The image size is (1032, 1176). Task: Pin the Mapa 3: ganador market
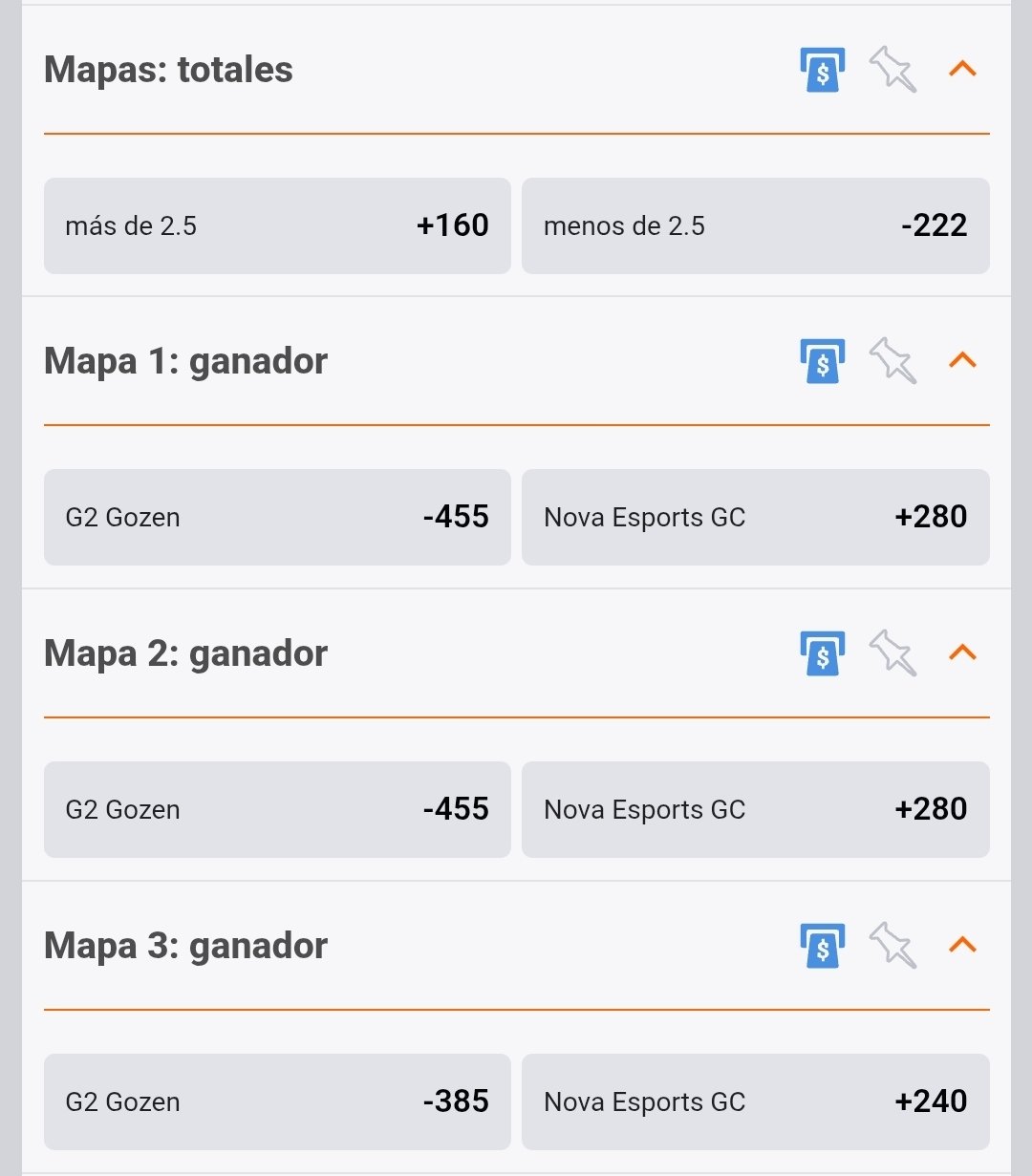[x=892, y=946]
